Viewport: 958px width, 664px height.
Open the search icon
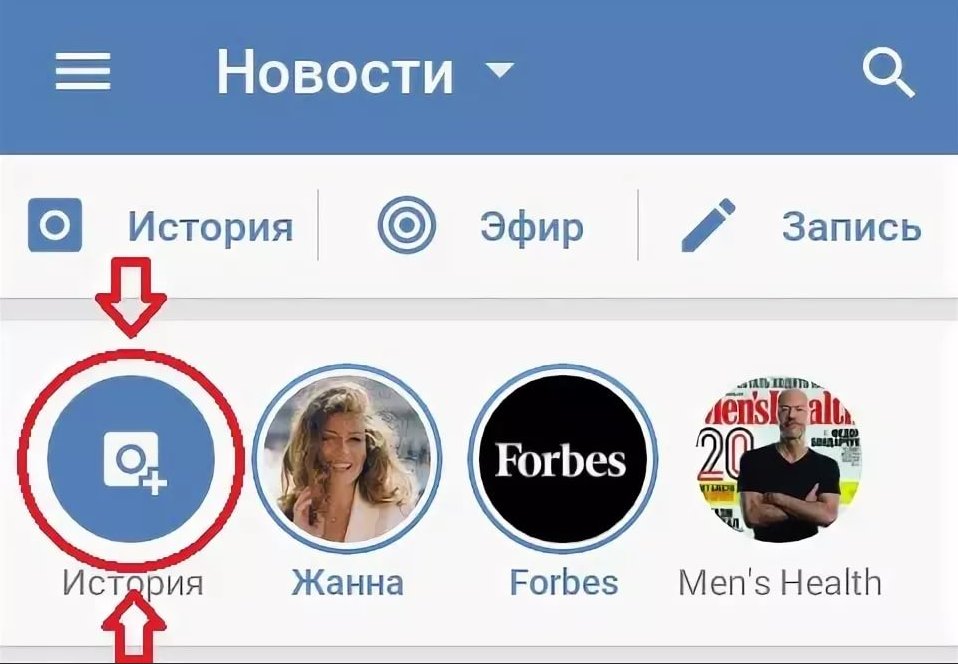pyautogui.click(x=887, y=73)
